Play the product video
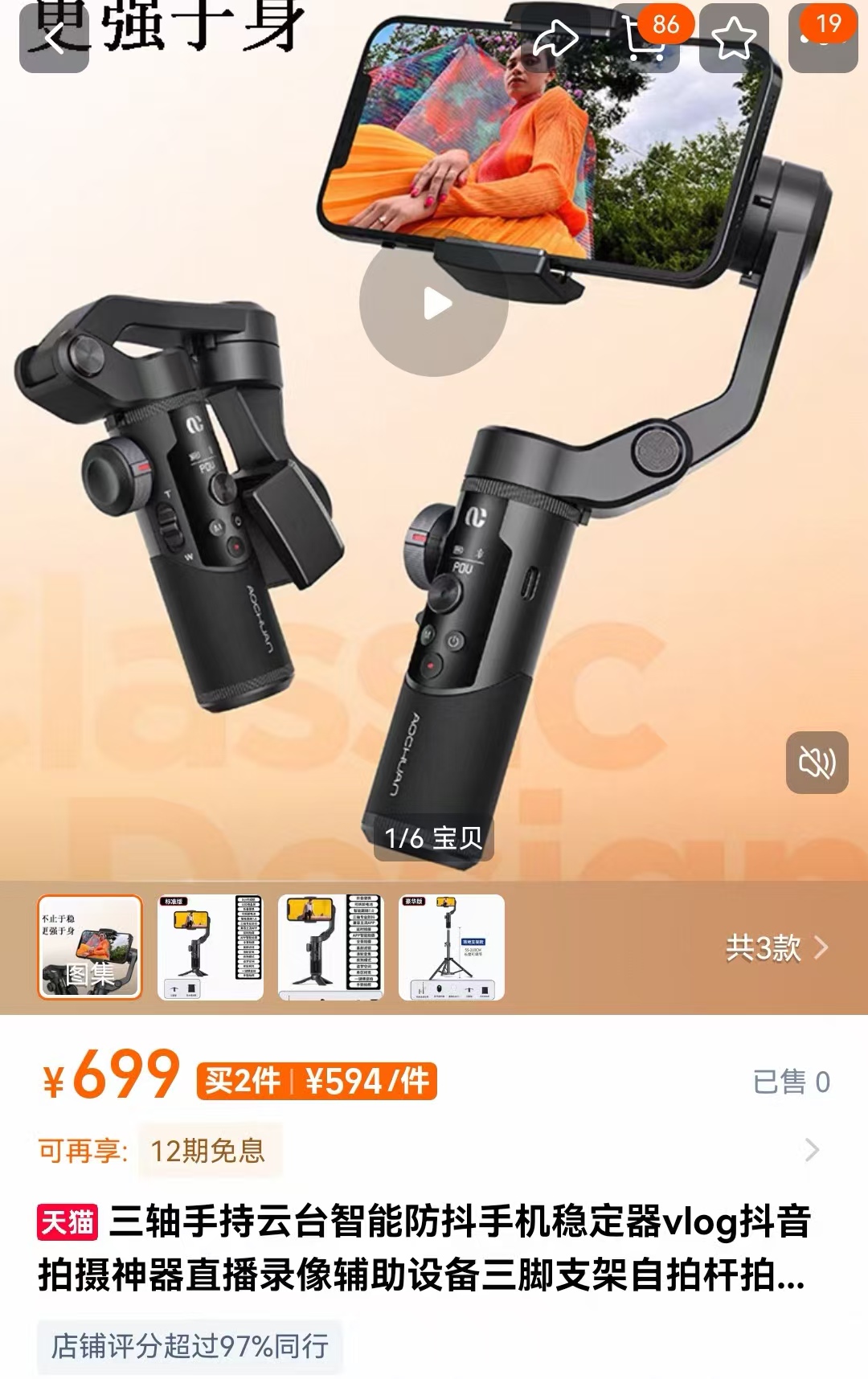 (x=434, y=304)
